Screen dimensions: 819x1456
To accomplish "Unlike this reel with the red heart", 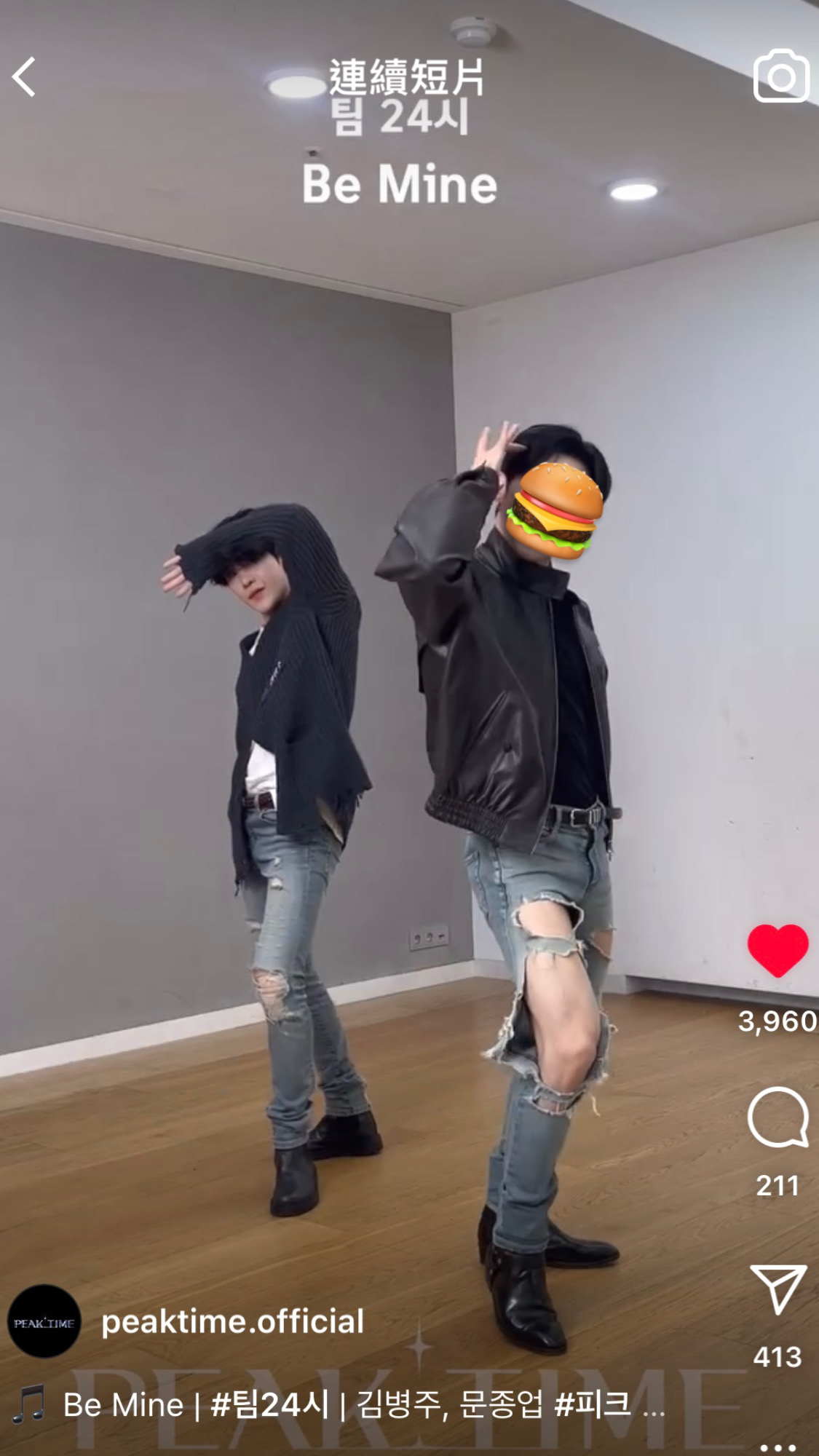I will click(x=778, y=950).
